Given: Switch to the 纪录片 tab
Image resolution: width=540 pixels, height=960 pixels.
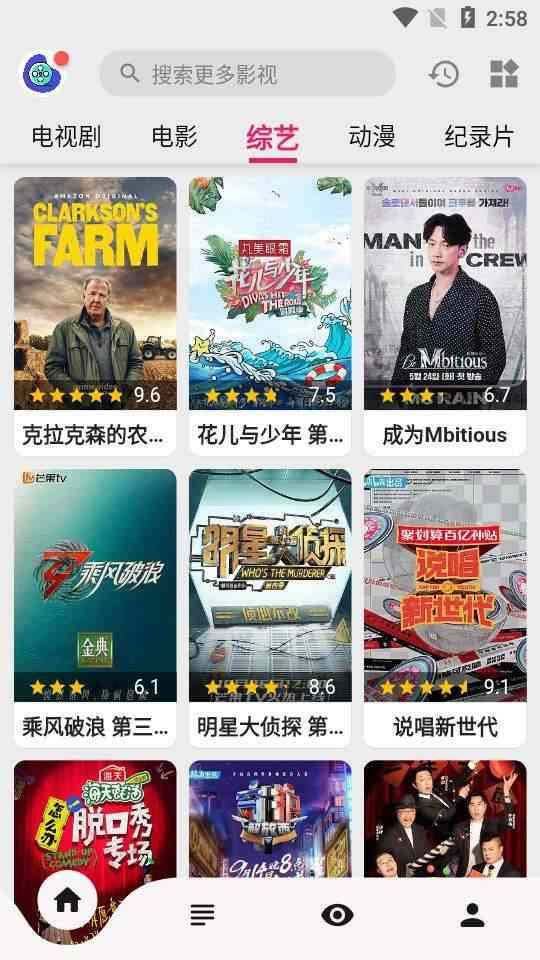Looking at the screenshot, I should pos(479,136).
